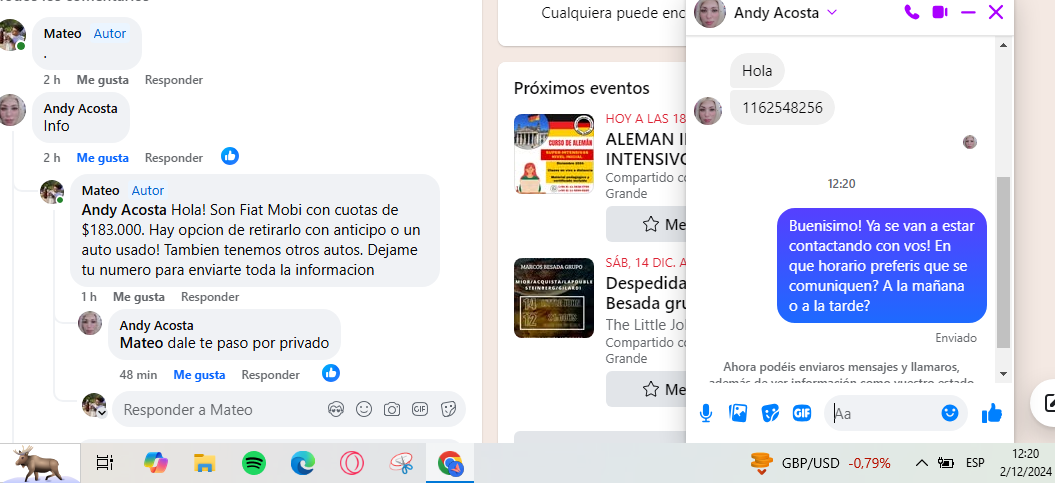Screen dimensions: 1055x483
Task: Close the Andy Acosta chat window
Action: (x=995, y=12)
